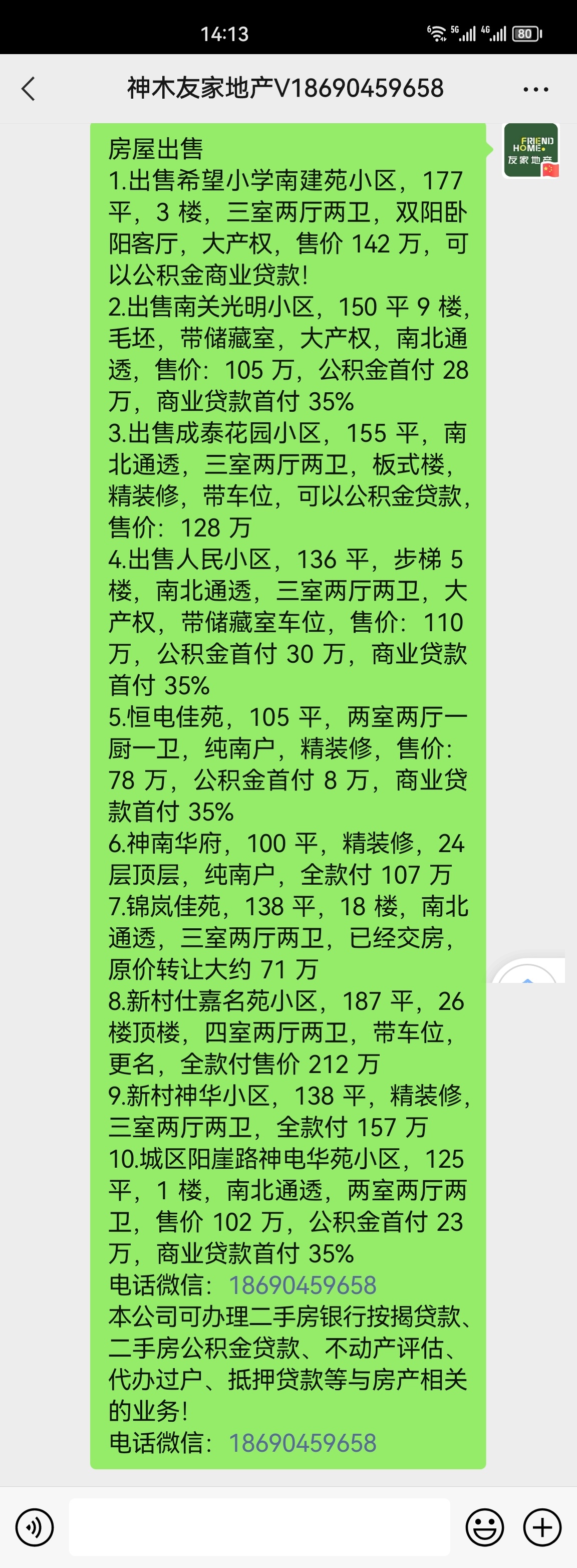Switch to voice message input
The image size is (577, 1568).
[35, 1527]
